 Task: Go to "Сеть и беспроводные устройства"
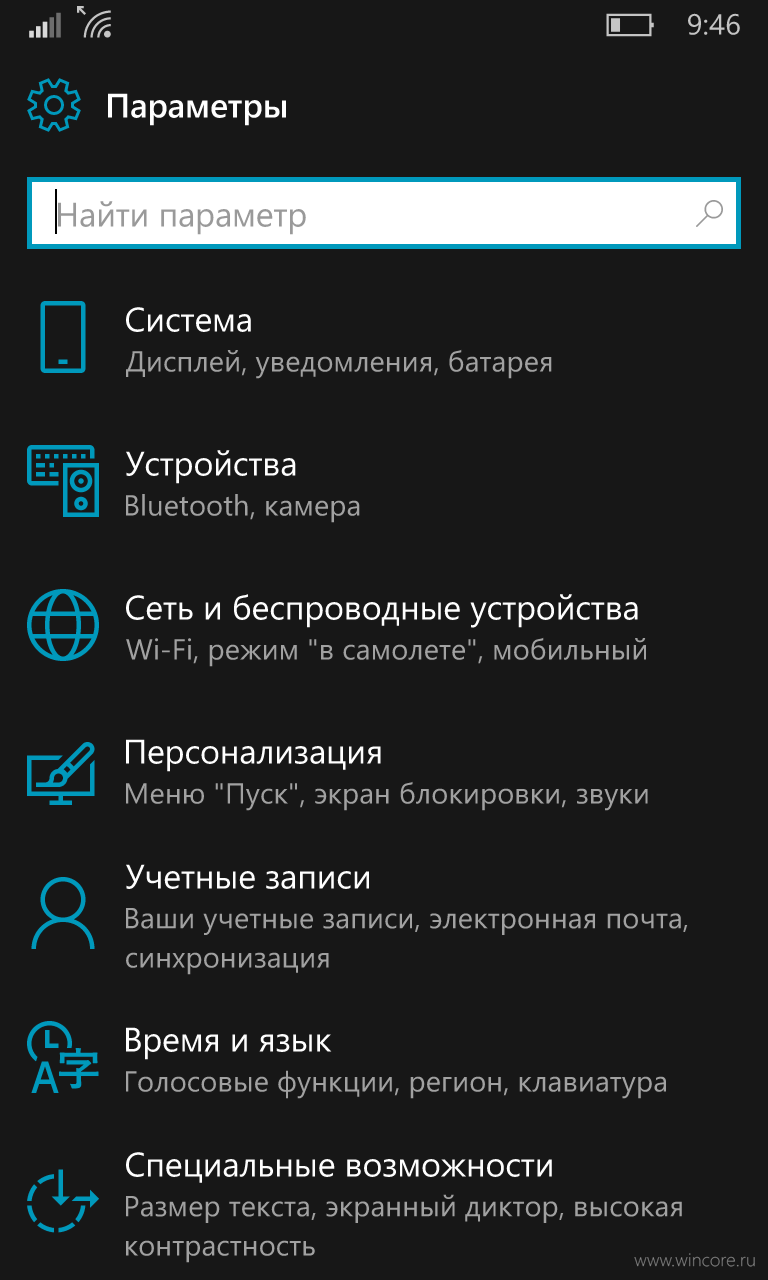pos(384,627)
